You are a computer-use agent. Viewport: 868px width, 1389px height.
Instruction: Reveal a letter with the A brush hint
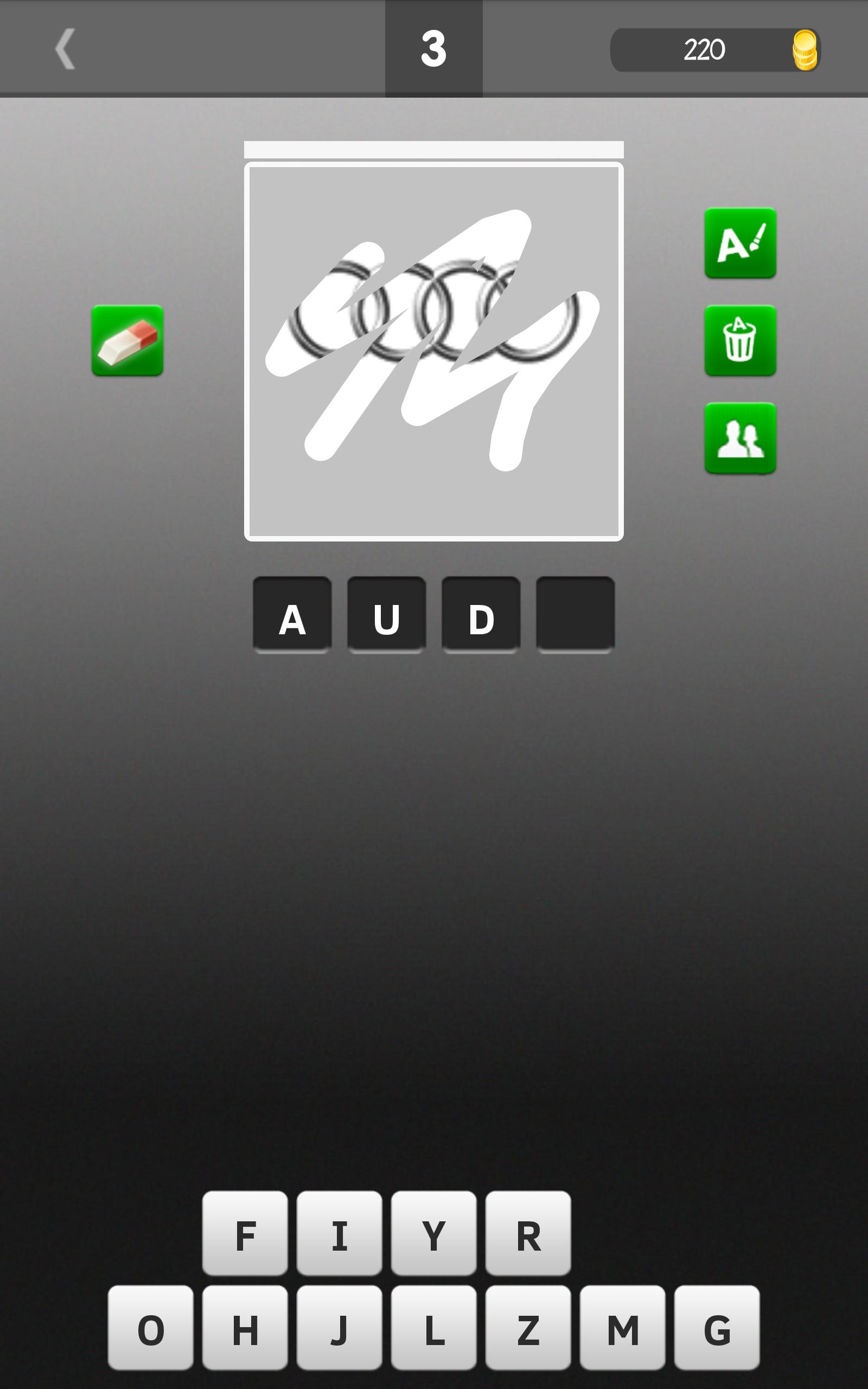coord(740,243)
